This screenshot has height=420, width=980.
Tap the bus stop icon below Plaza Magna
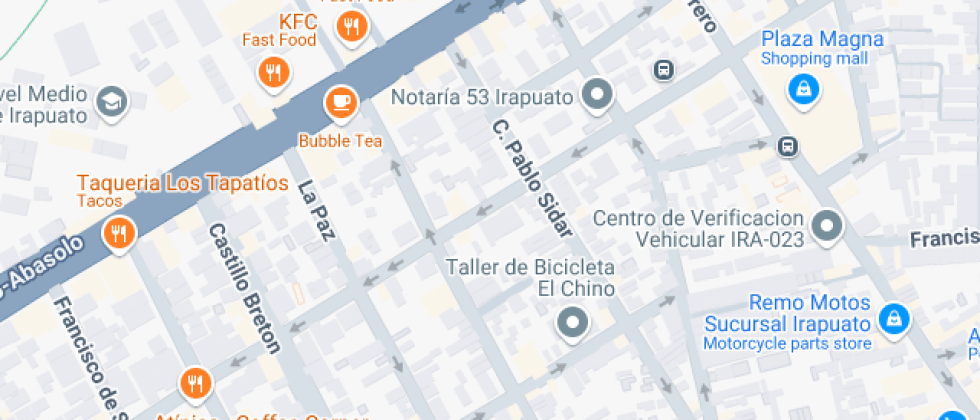[789, 147]
